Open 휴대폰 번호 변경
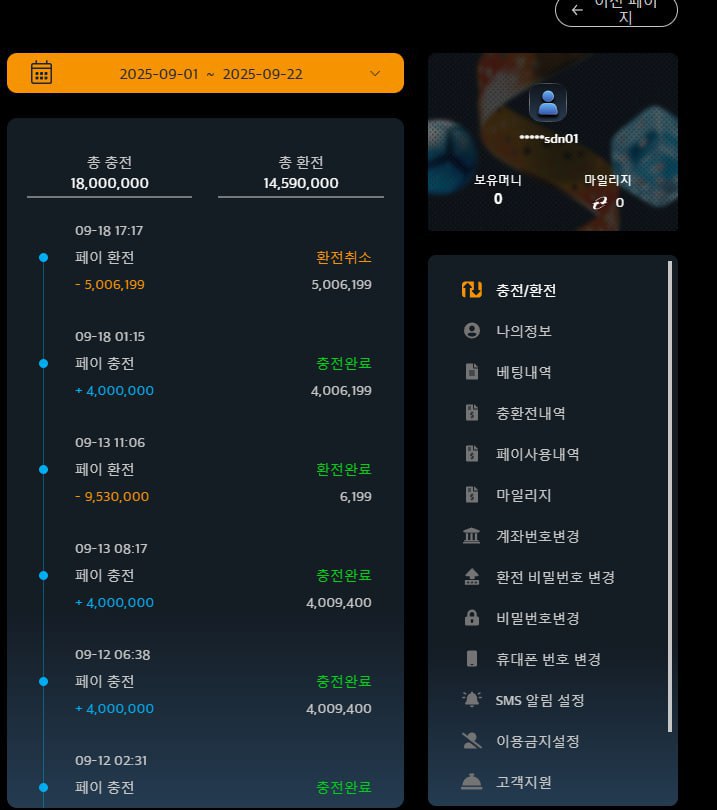Viewport: 717px width, 810px height. [547, 659]
